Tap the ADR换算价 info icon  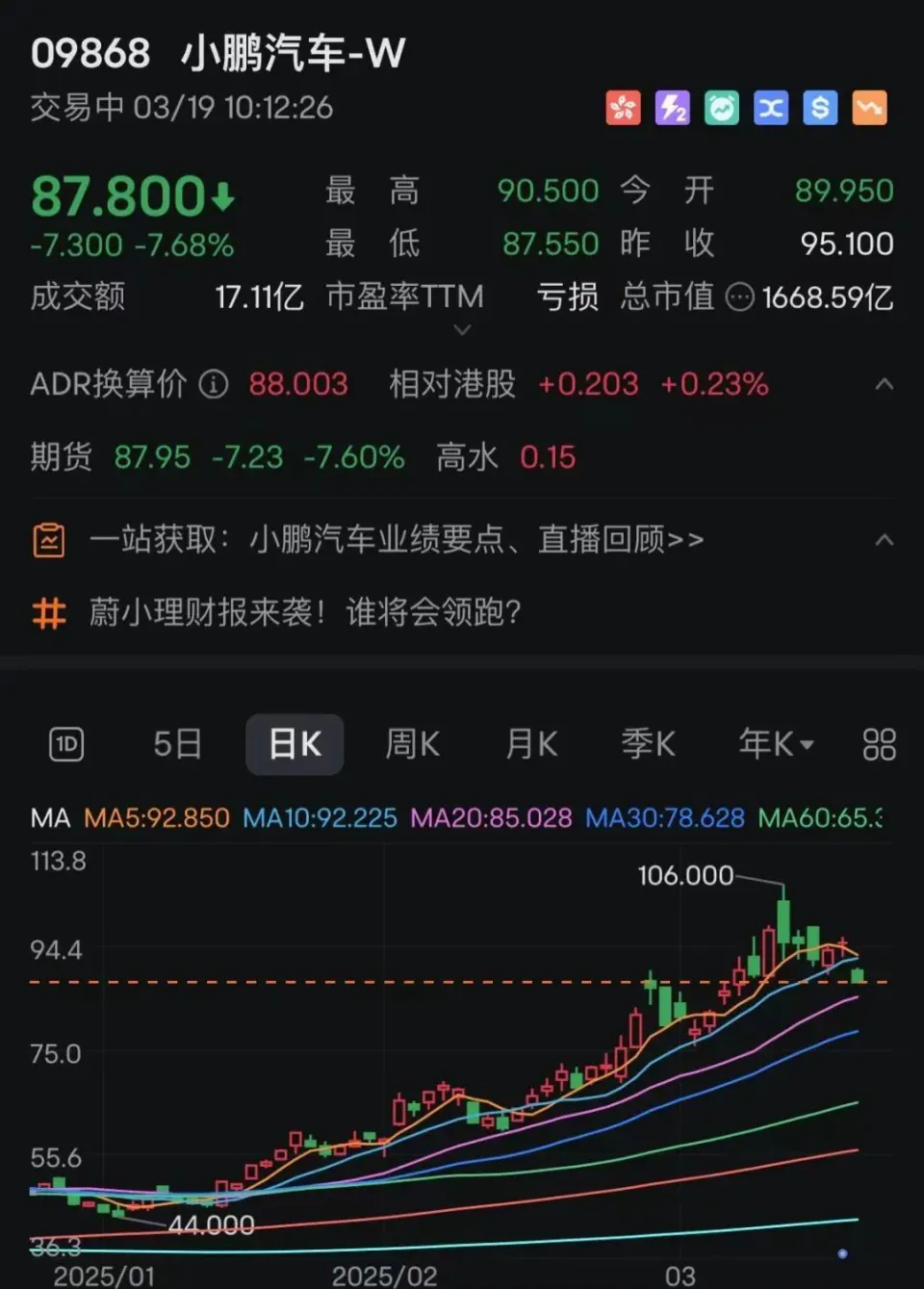[x=214, y=385]
